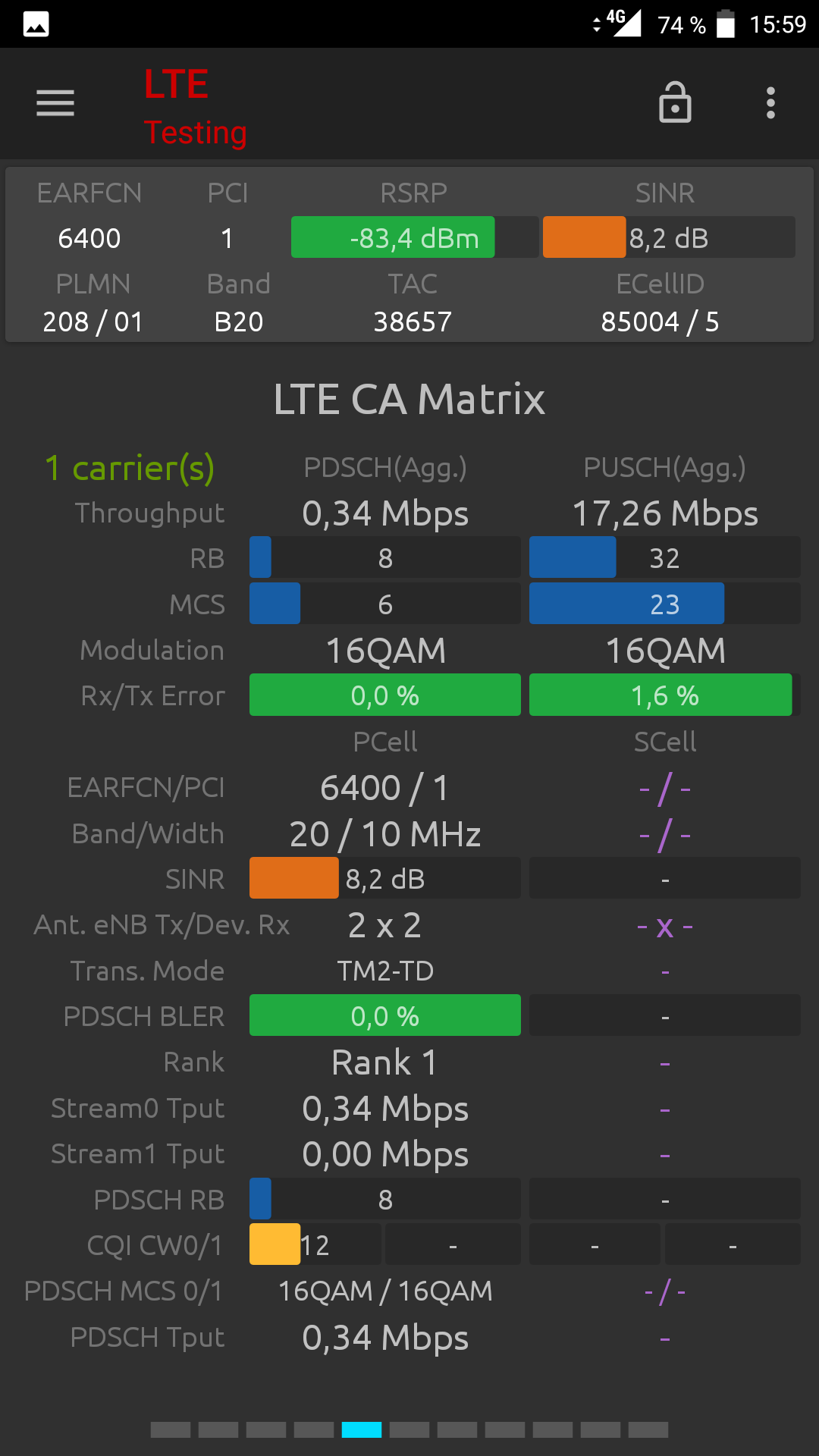Screen dimensions: 819x1456
Task: Open the three-dot overflow menu
Action: 770,103
